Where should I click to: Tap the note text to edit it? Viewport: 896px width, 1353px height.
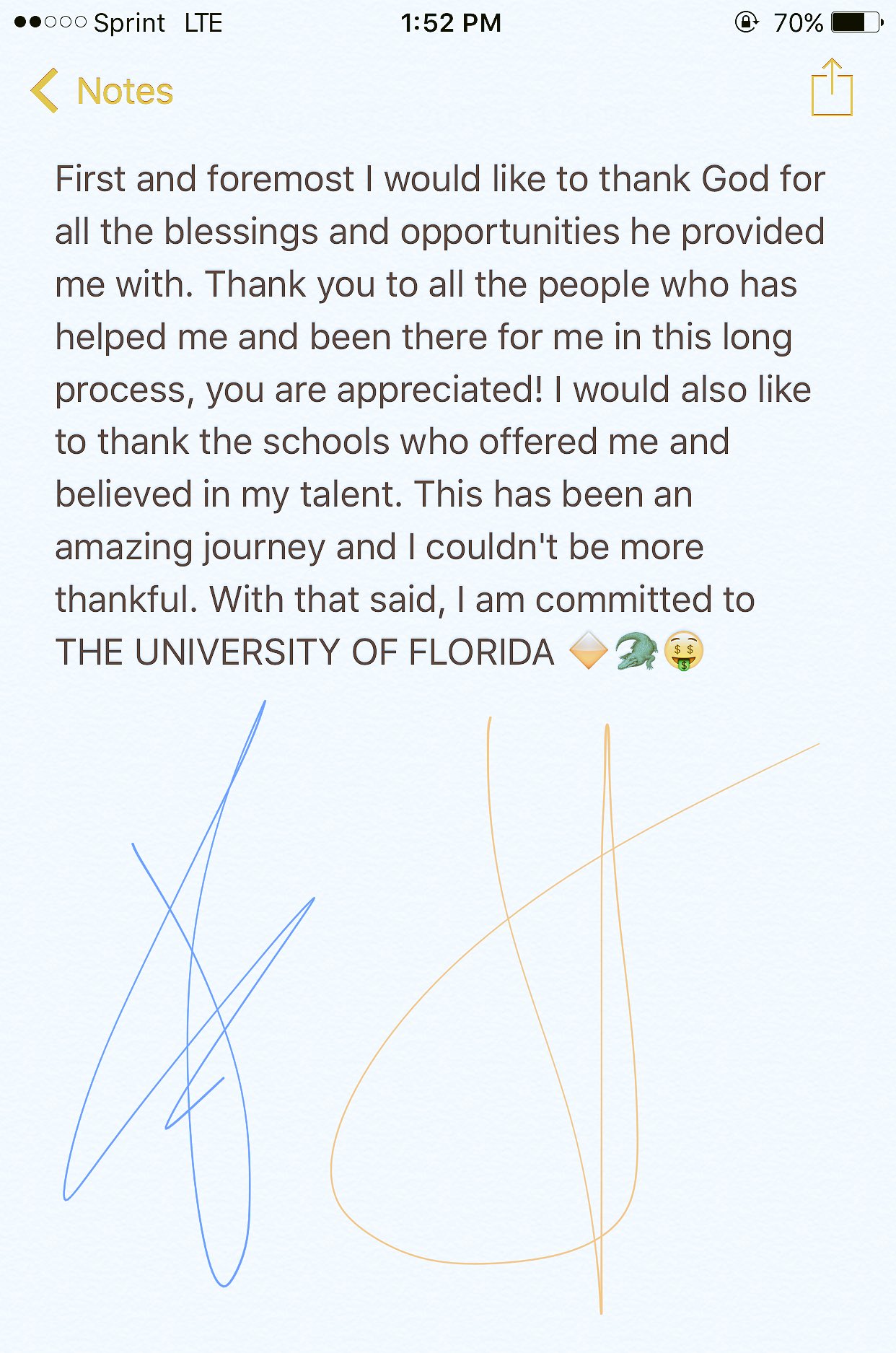click(x=439, y=390)
